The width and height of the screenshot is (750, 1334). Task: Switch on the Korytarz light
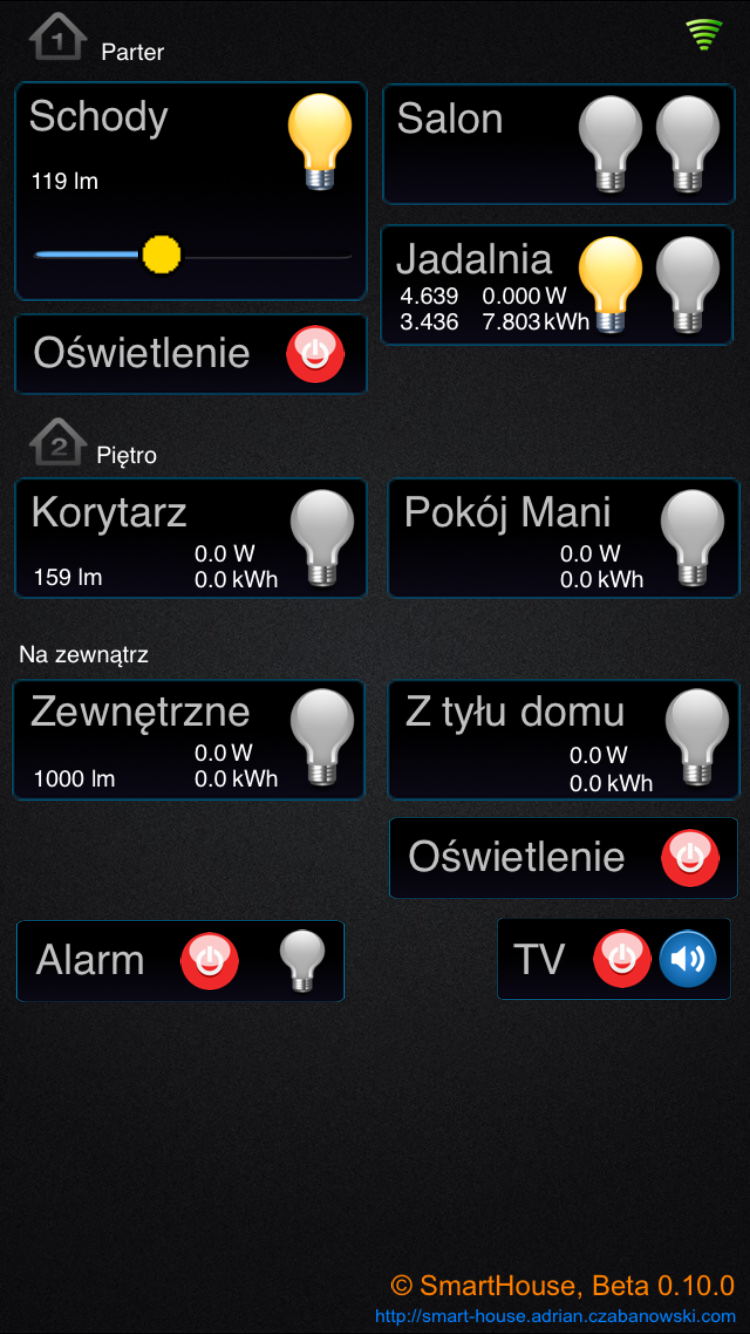(x=322, y=538)
